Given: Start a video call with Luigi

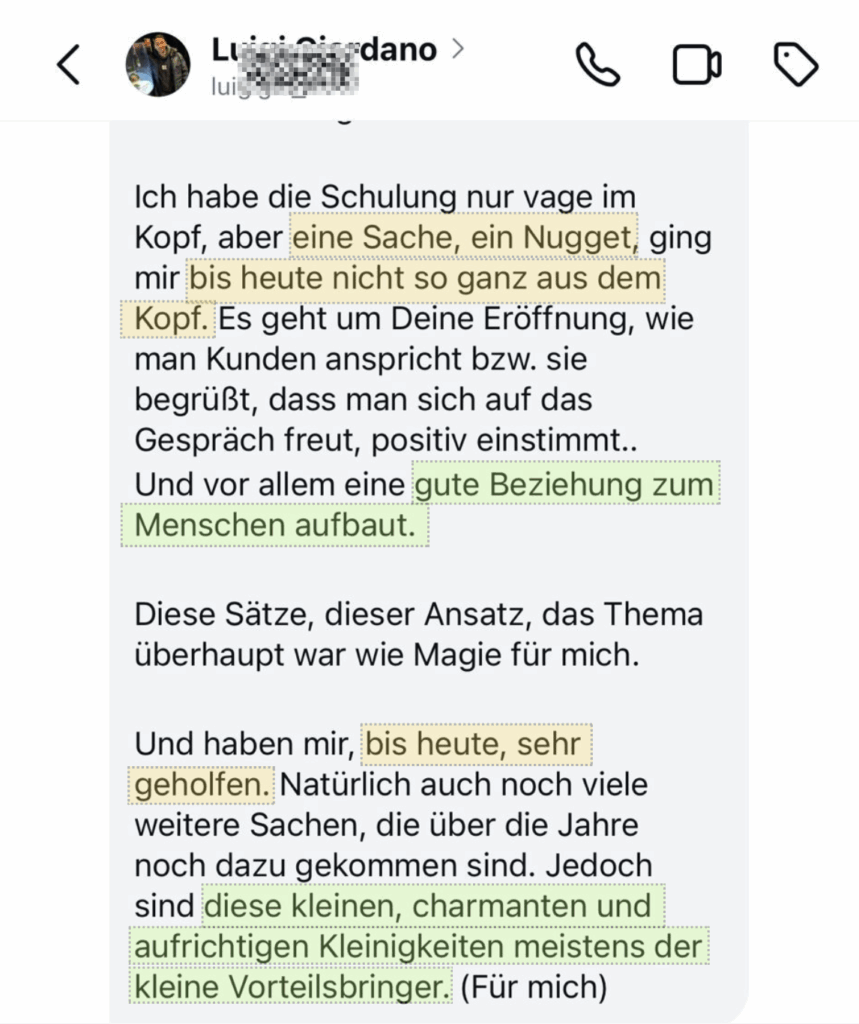Looking at the screenshot, I should click(x=696, y=65).
